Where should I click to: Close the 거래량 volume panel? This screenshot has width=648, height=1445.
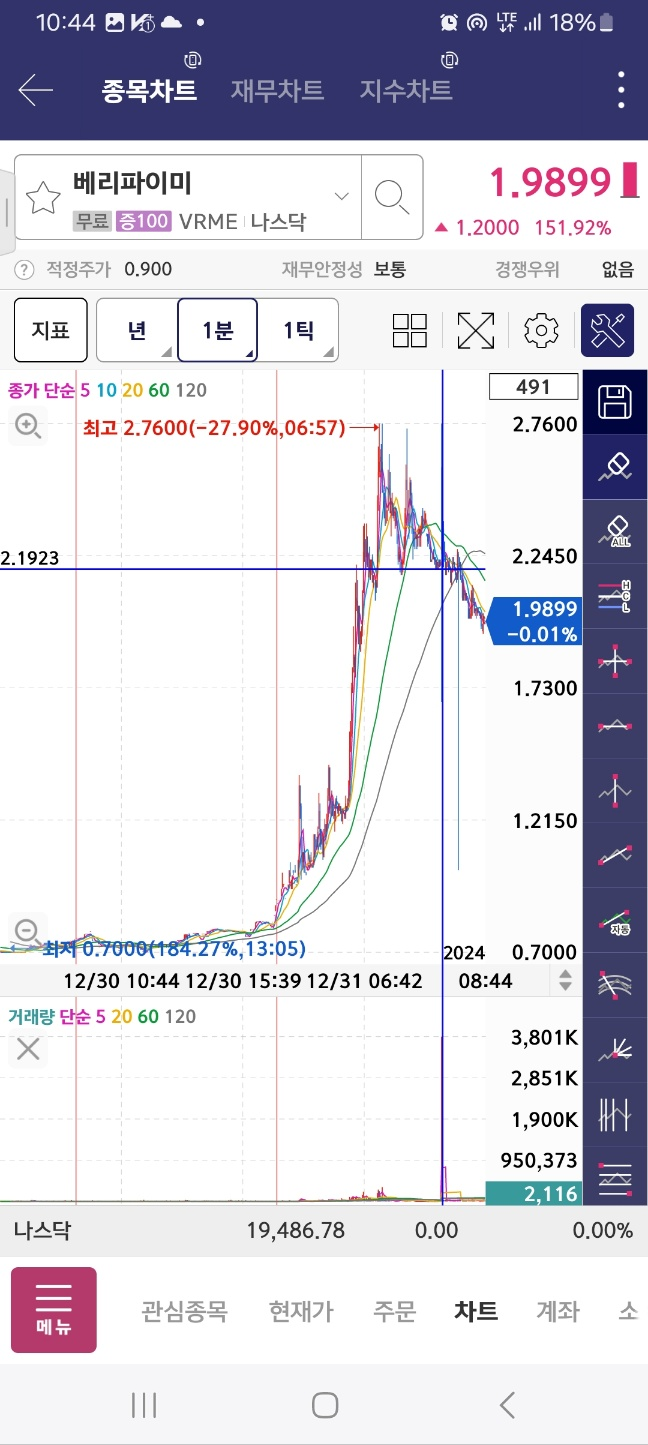[28, 1049]
